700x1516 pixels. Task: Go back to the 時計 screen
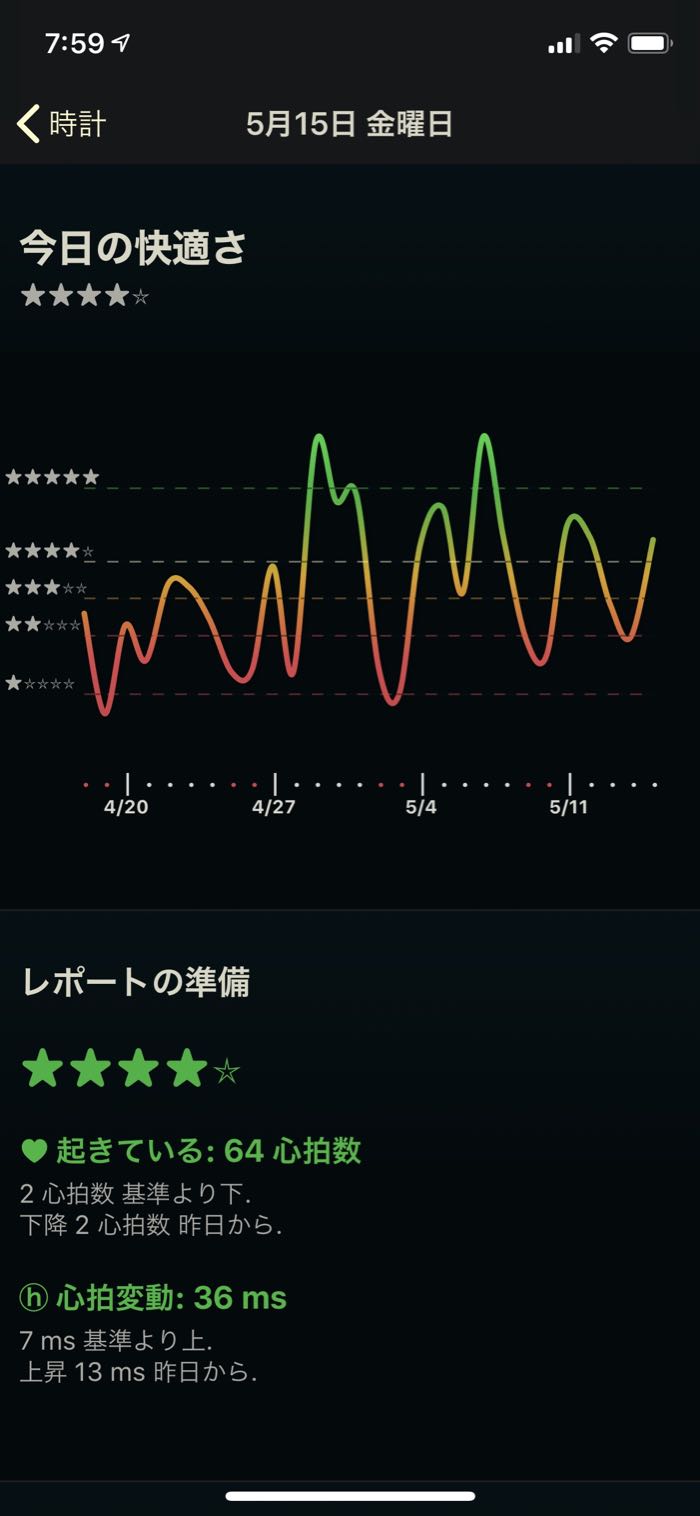pyautogui.click(x=62, y=124)
